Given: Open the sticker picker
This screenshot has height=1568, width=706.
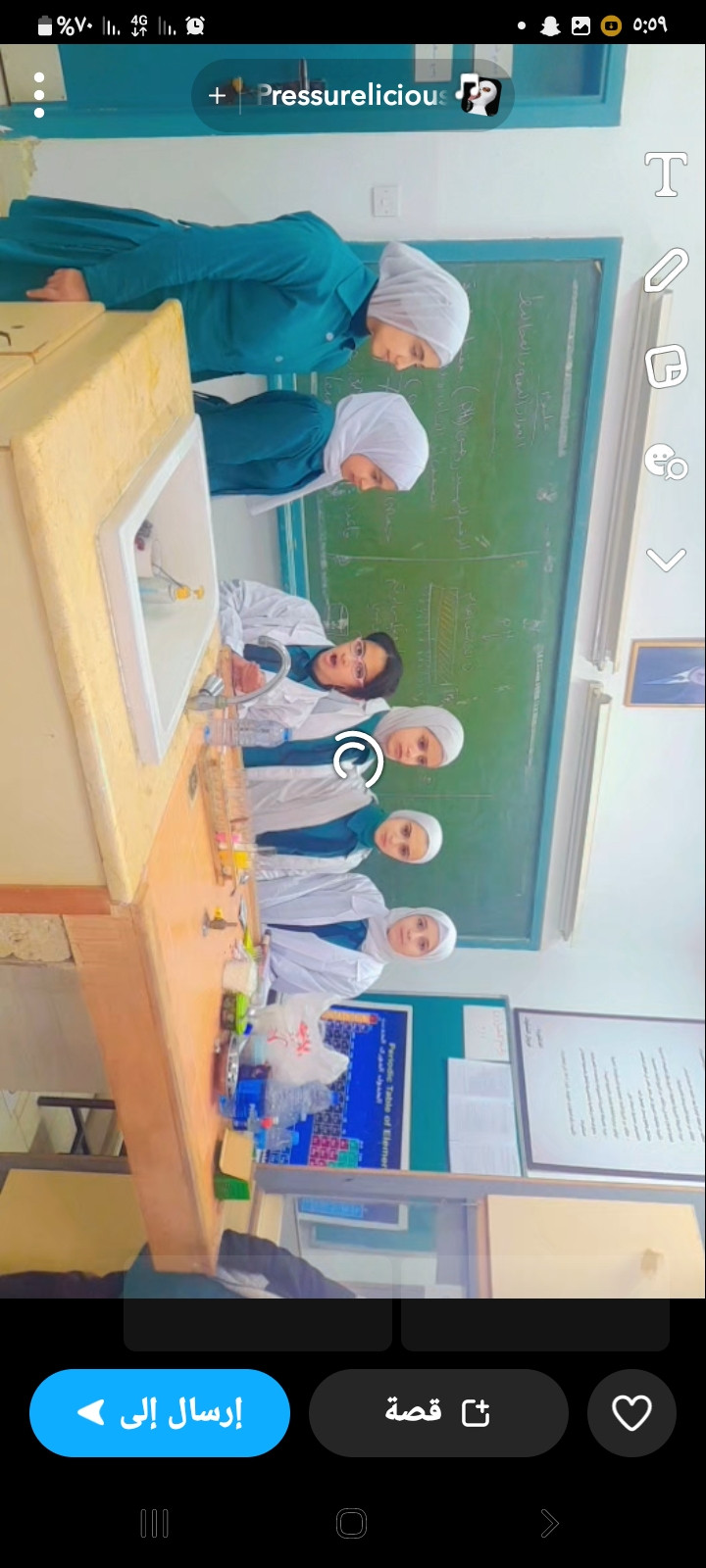Looking at the screenshot, I should coord(666,367).
